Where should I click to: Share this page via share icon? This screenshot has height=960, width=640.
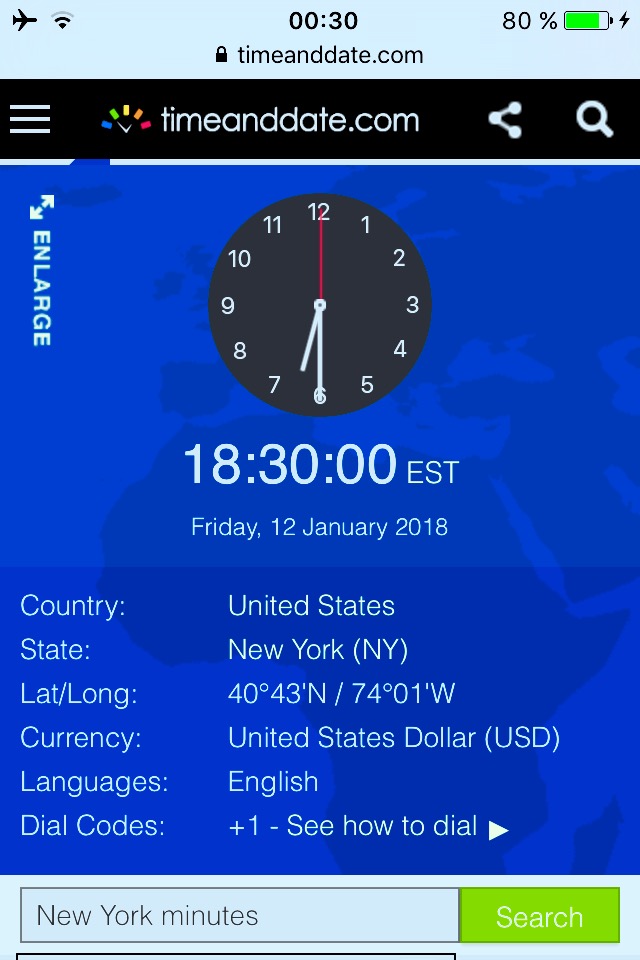tap(505, 120)
